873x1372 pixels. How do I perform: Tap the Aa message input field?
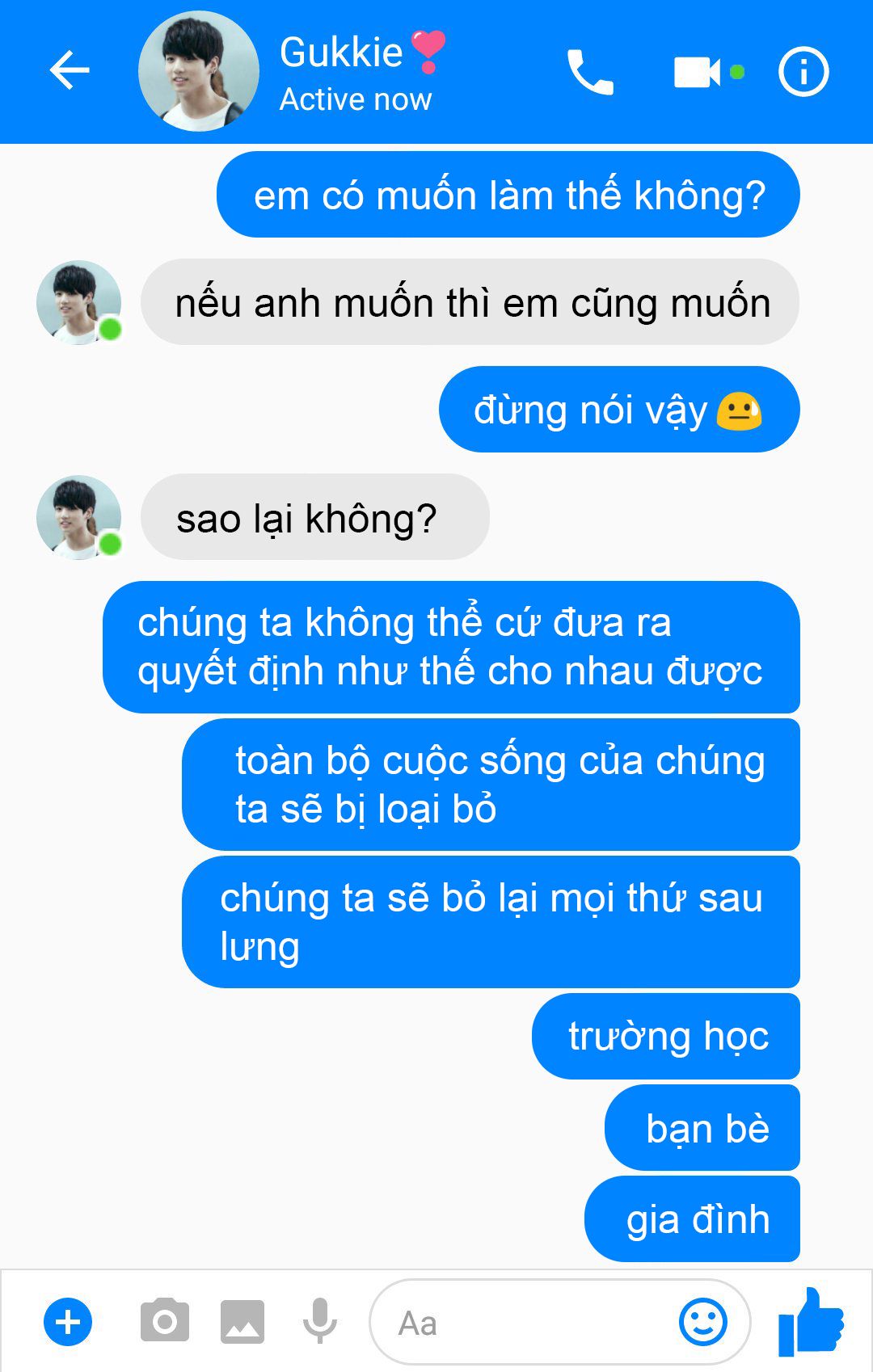tap(517, 1323)
